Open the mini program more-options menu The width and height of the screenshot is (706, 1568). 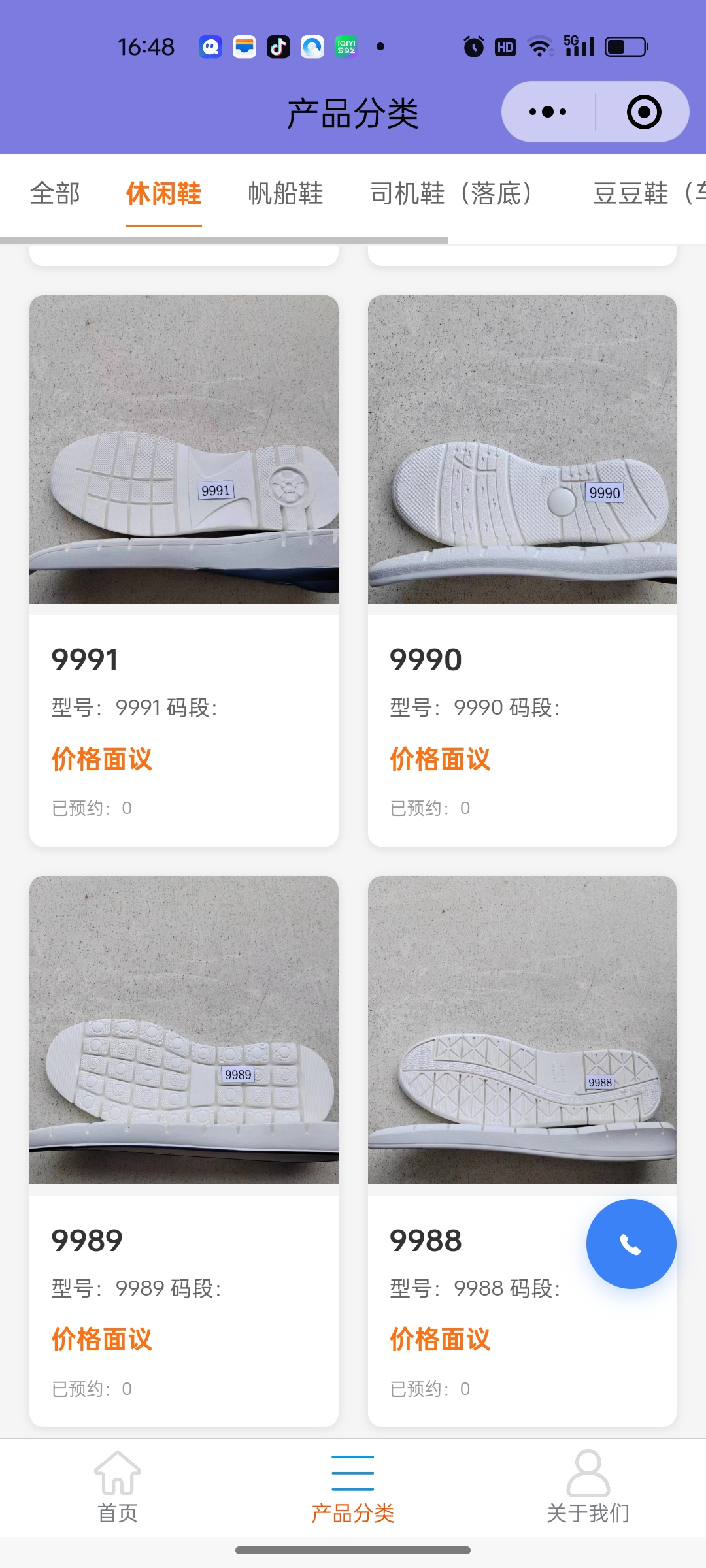click(548, 112)
